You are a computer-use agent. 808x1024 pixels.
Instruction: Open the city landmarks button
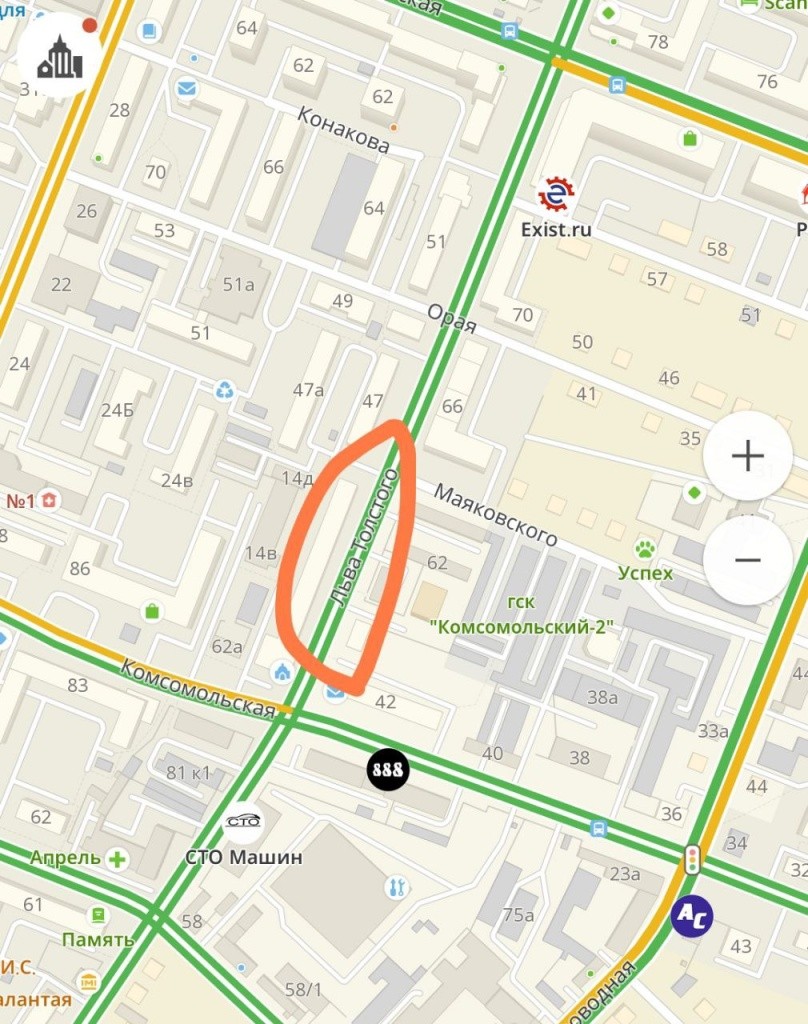point(60,57)
